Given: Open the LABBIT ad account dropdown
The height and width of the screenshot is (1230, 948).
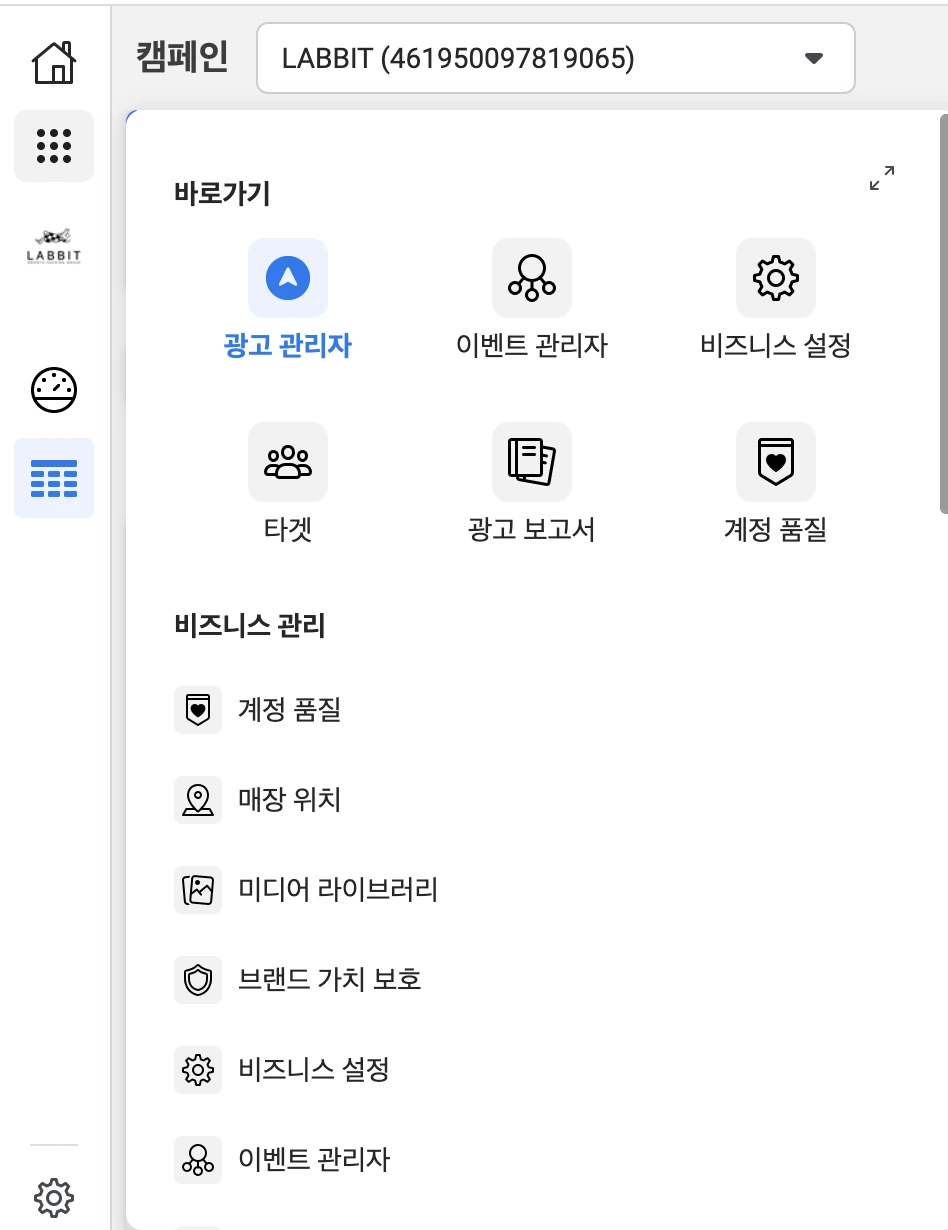Looking at the screenshot, I should click(556, 58).
